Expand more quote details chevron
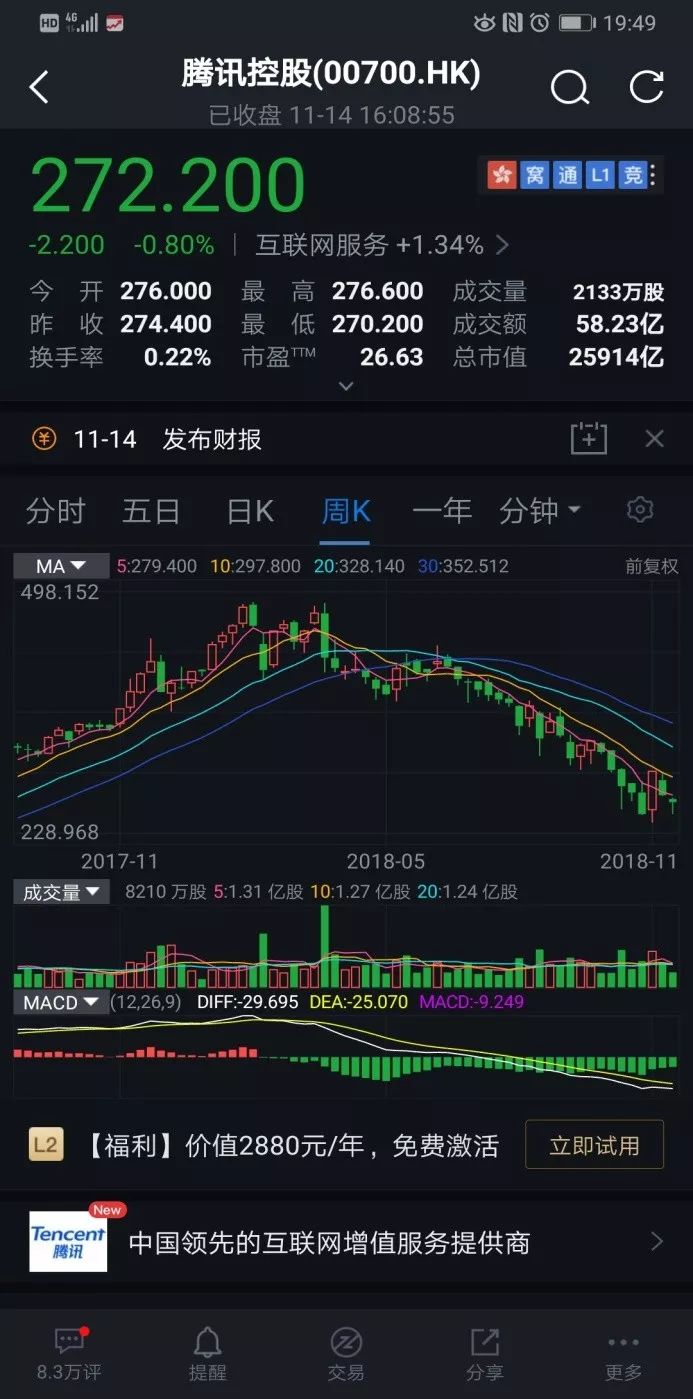The height and width of the screenshot is (1399, 693). 346,387
